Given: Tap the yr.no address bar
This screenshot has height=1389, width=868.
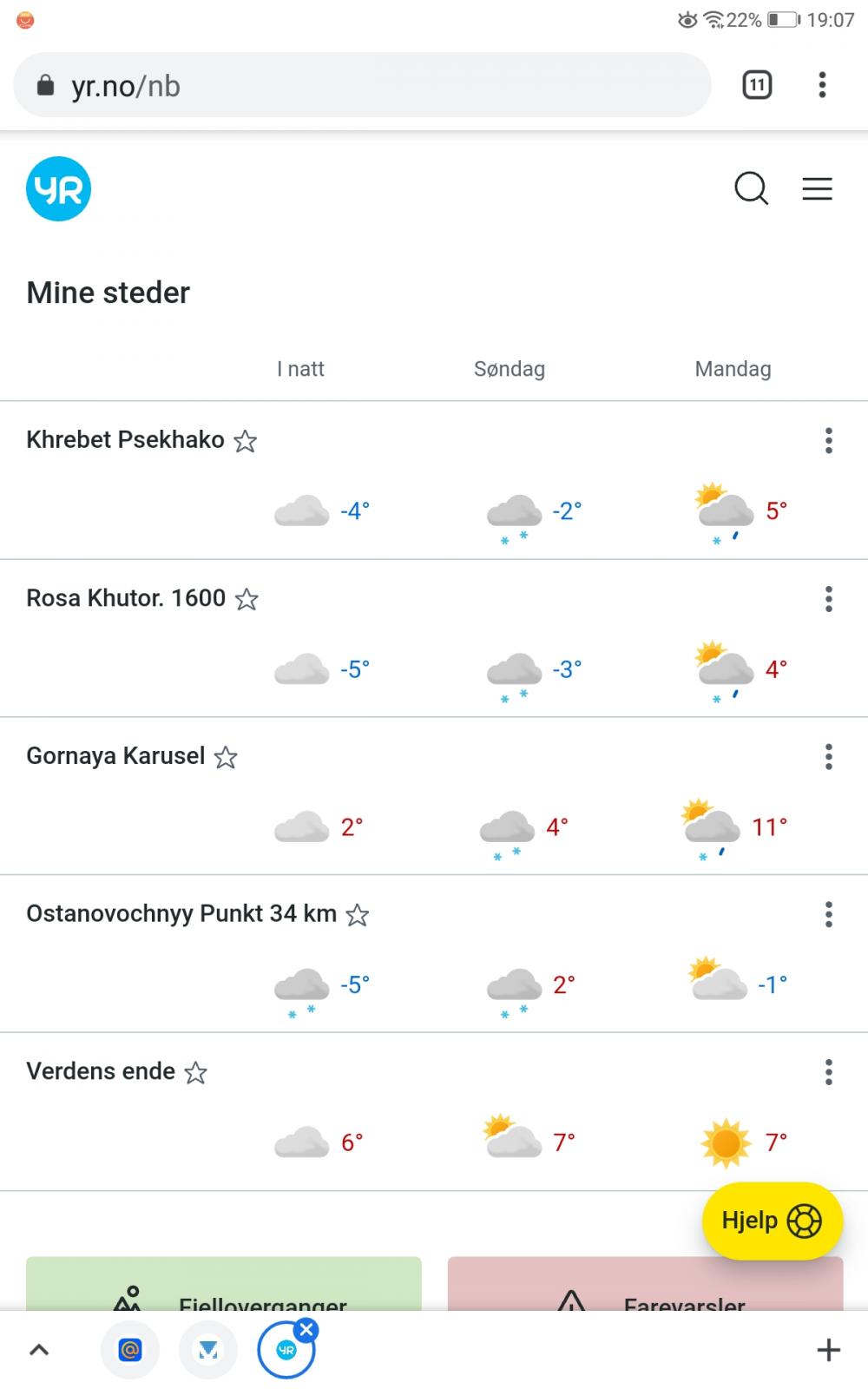Looking at the screenshot, I should 362,85.
